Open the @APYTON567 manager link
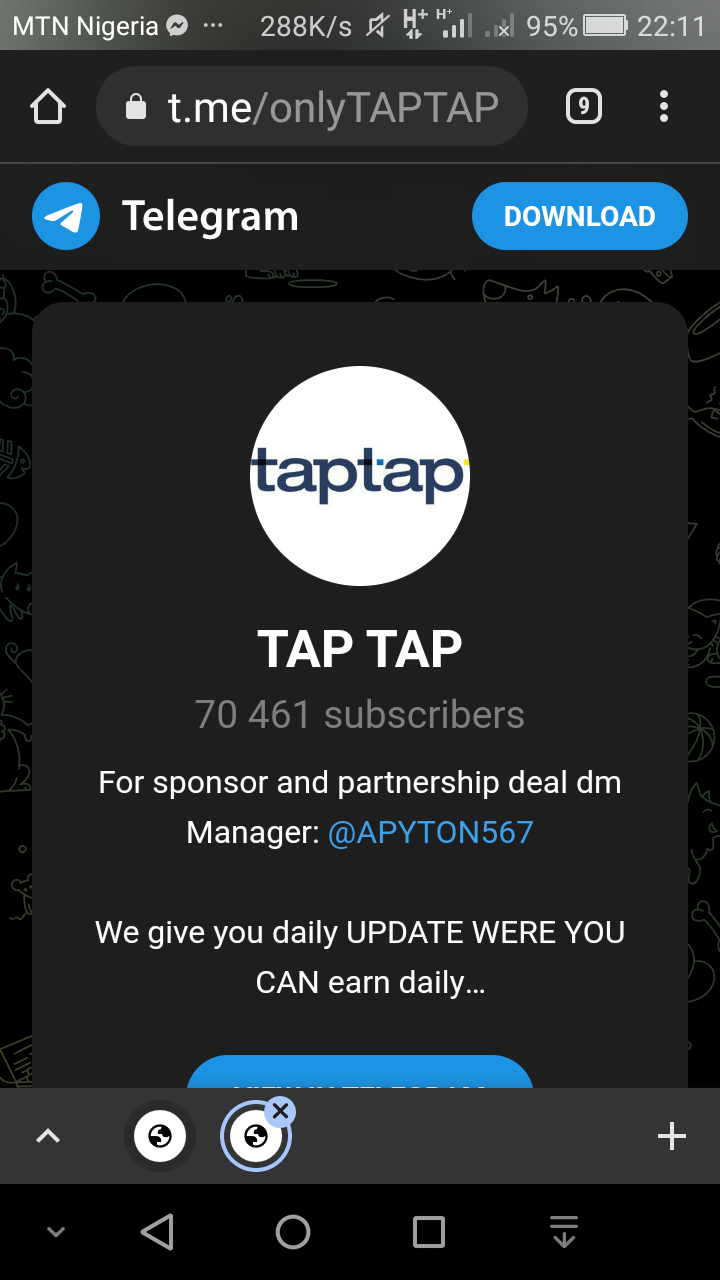 pos(430,832)
